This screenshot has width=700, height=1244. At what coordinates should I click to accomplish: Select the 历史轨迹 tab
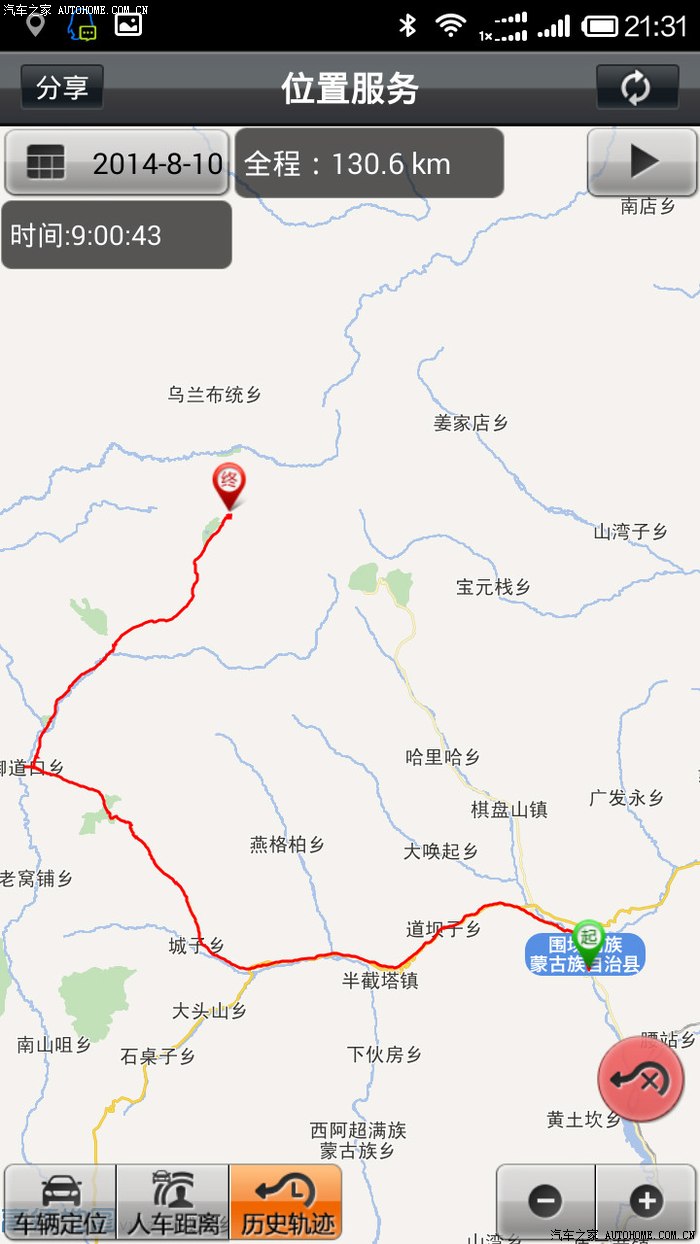click(286, 1202)
